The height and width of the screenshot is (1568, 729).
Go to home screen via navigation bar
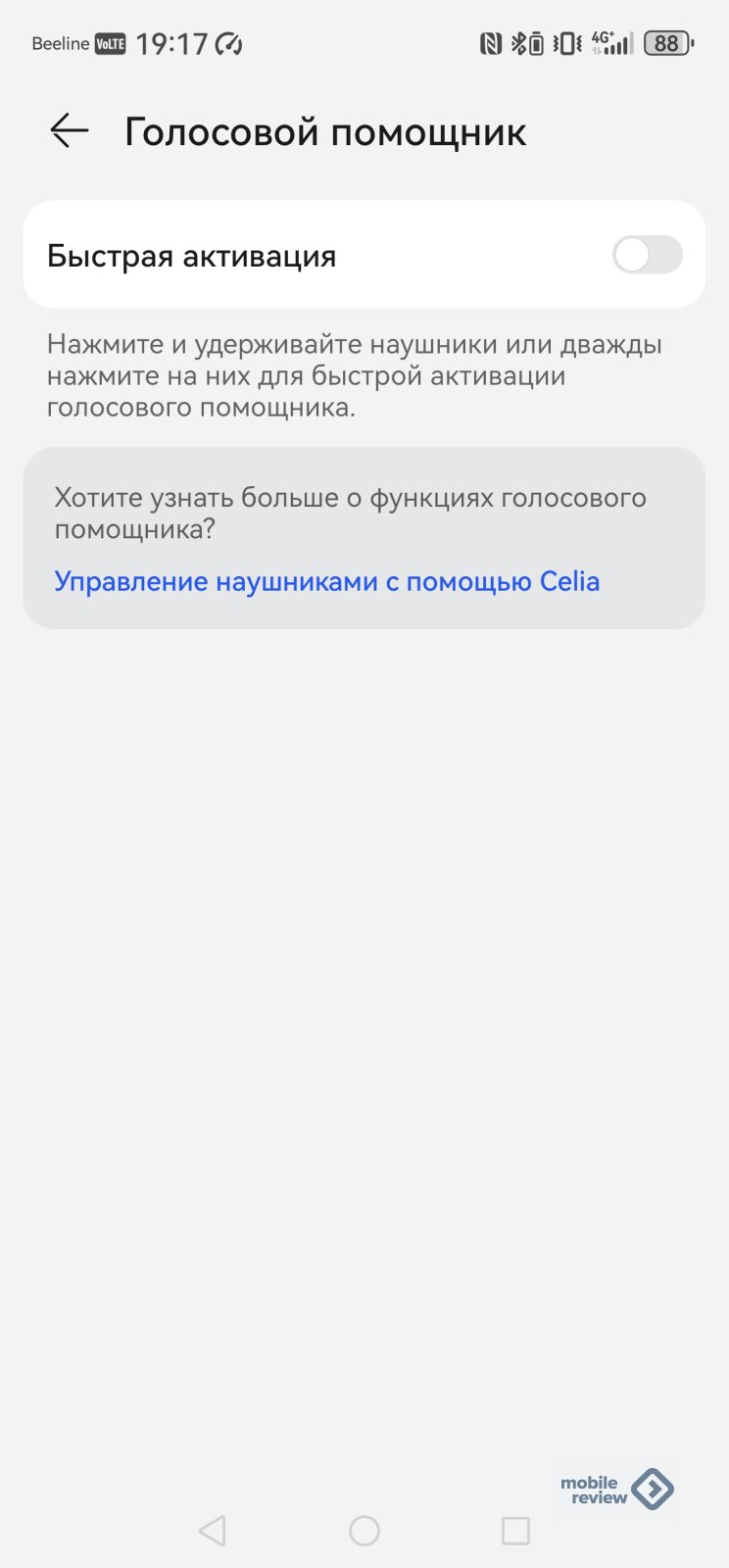point(364,1530)
